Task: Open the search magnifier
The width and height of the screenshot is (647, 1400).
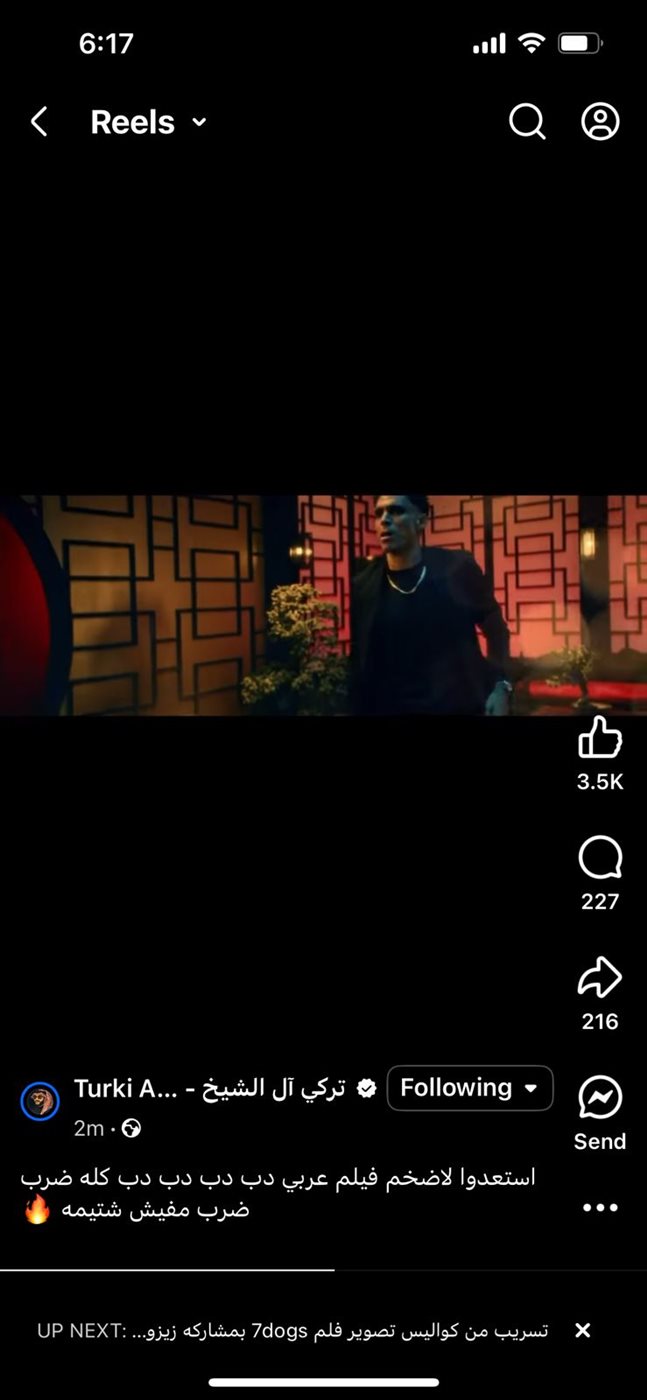Action: (526, 122)
